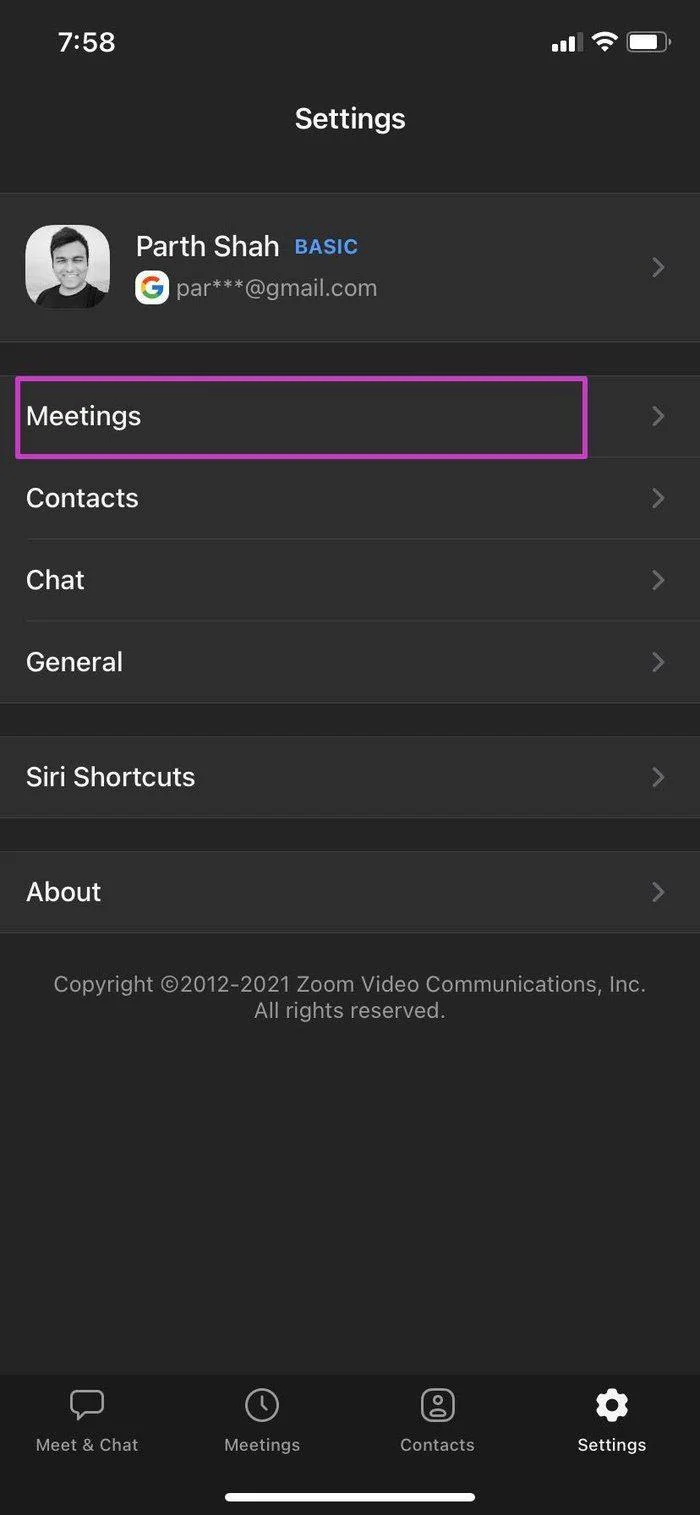Open Siri Shortcuts
This screenshot has width=700, height=1515.
[350, 777]
